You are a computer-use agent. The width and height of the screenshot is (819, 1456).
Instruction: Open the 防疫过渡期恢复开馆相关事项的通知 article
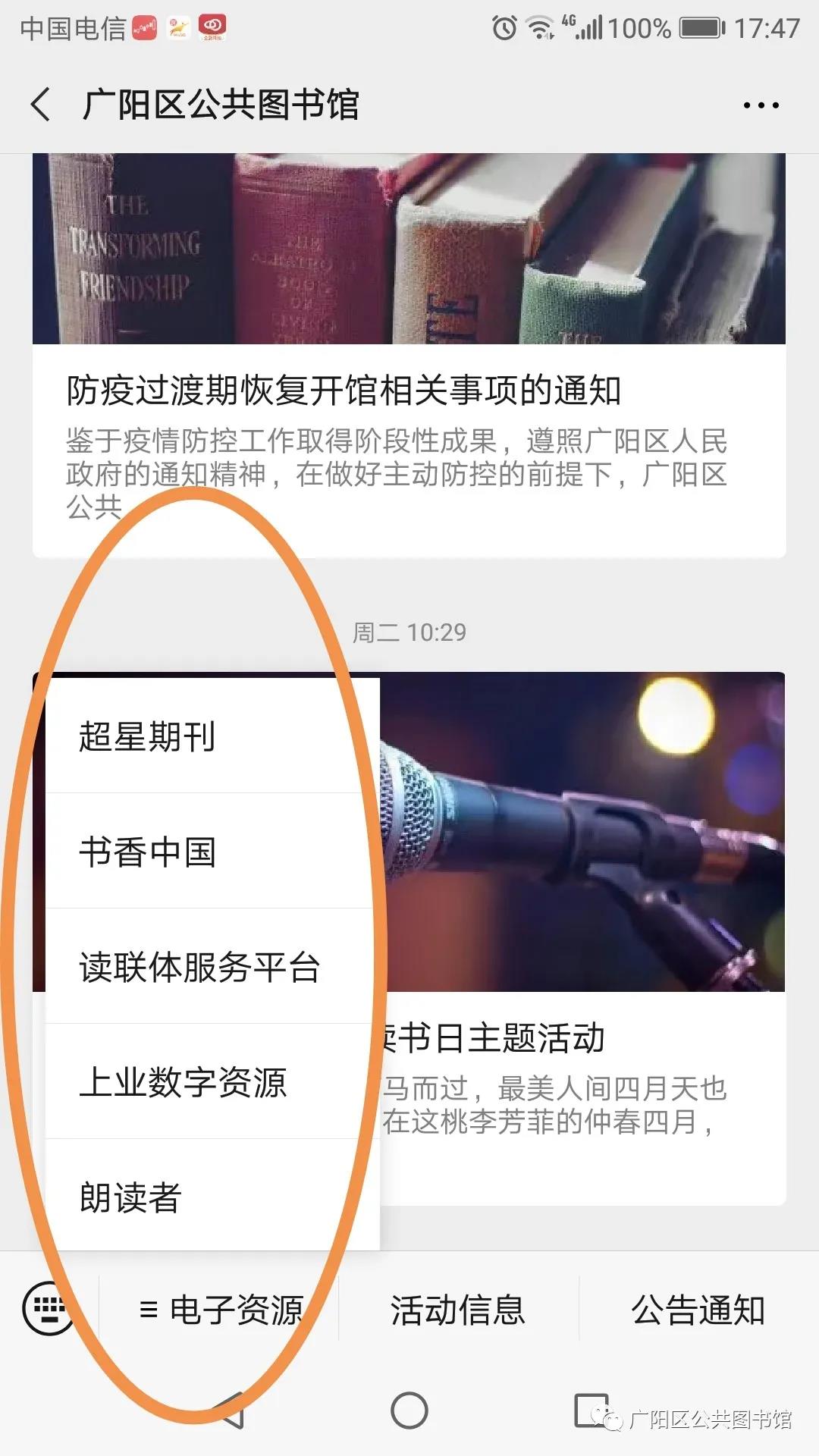click(x=344, y=391)
